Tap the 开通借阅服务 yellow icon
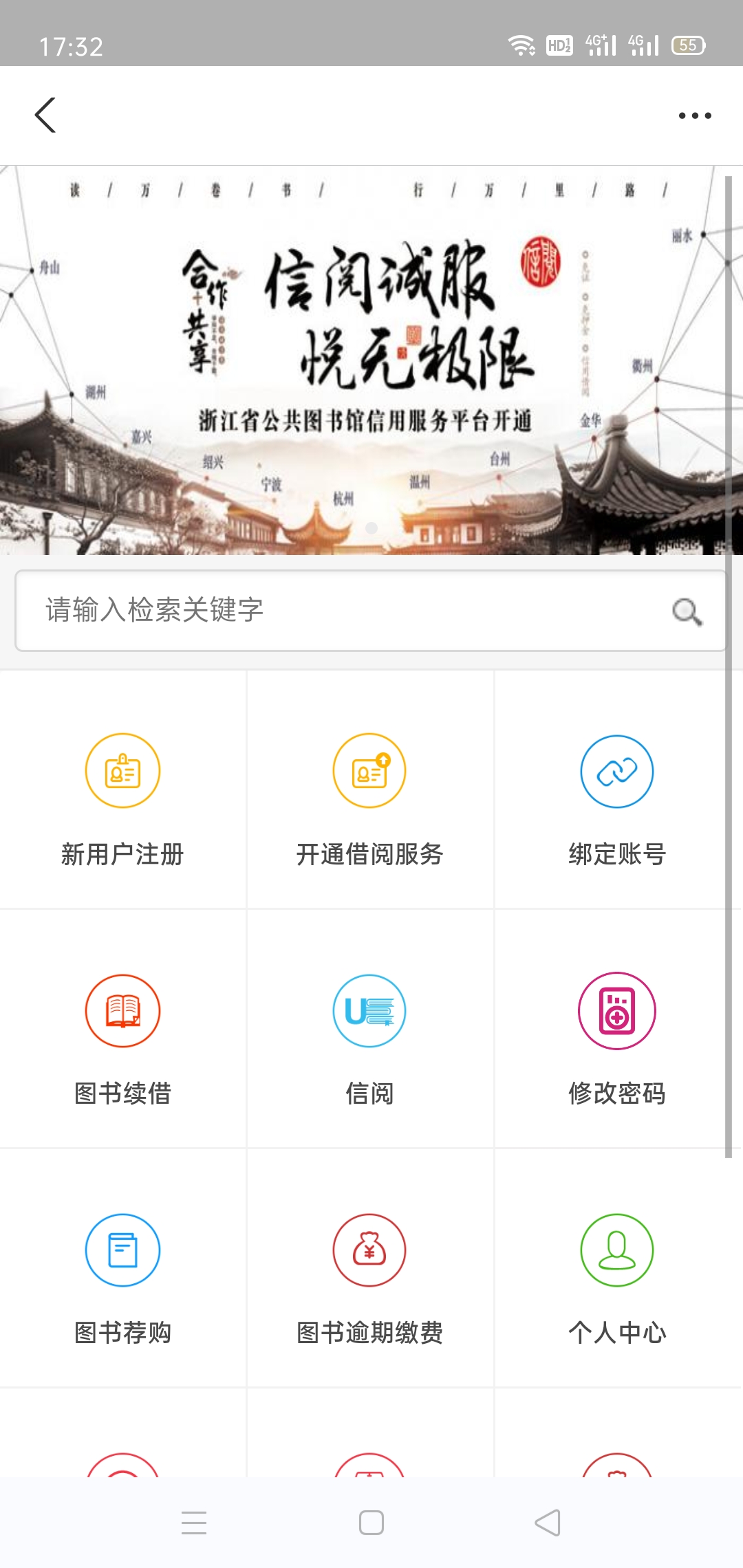 [x=369, y=770]
